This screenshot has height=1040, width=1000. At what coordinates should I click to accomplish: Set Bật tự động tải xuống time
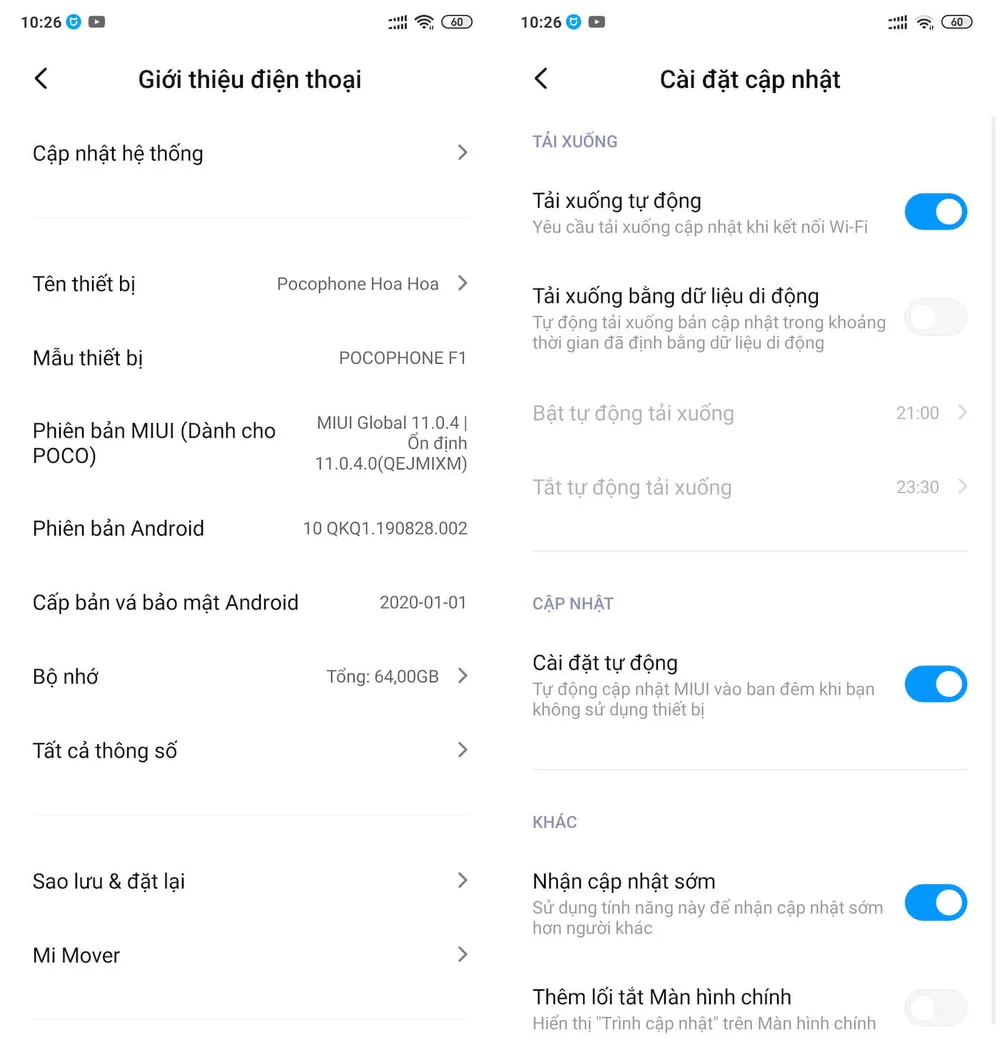click(750, 413)
